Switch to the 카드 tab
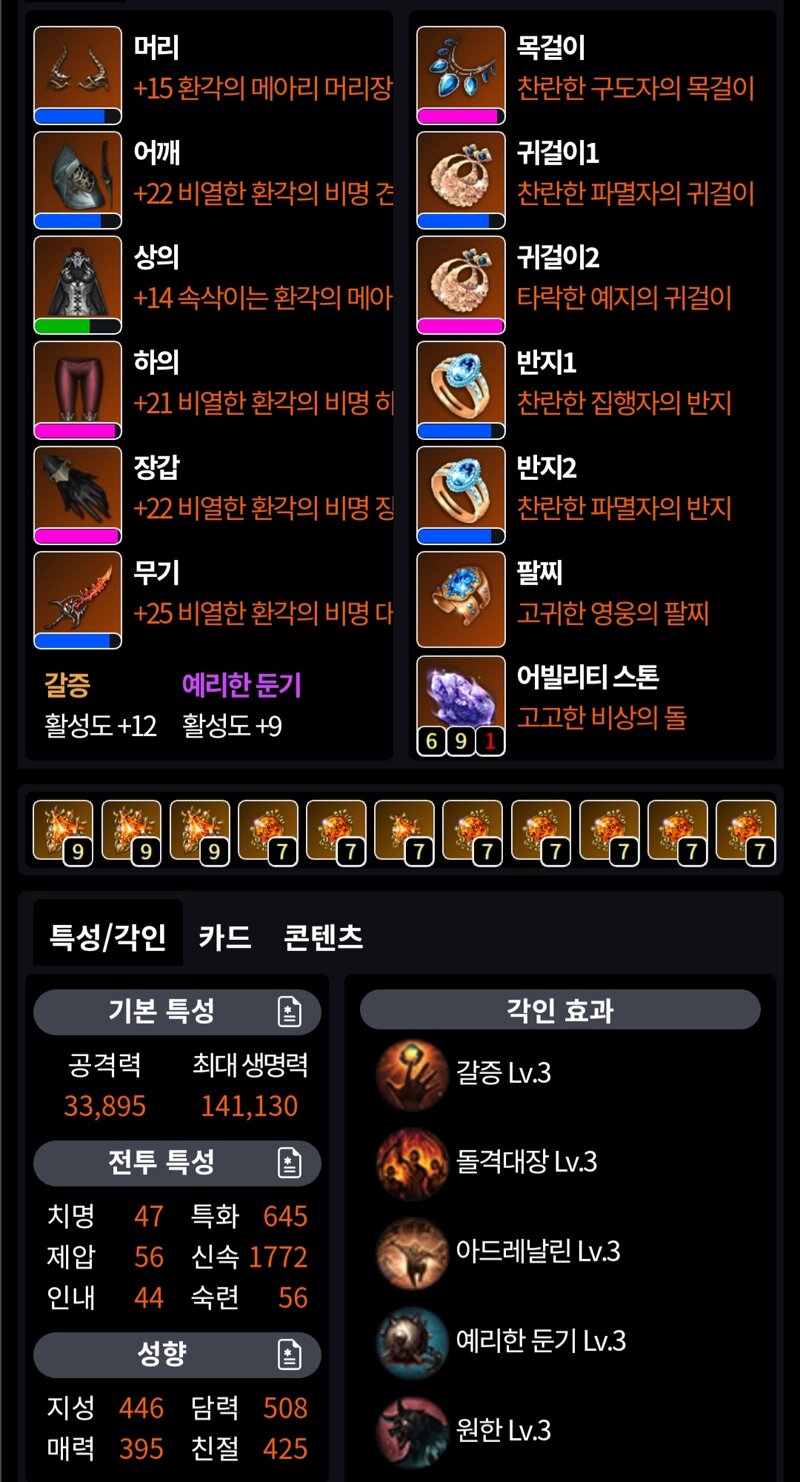This screenshot has height=1482, width=800. (224, 937)
